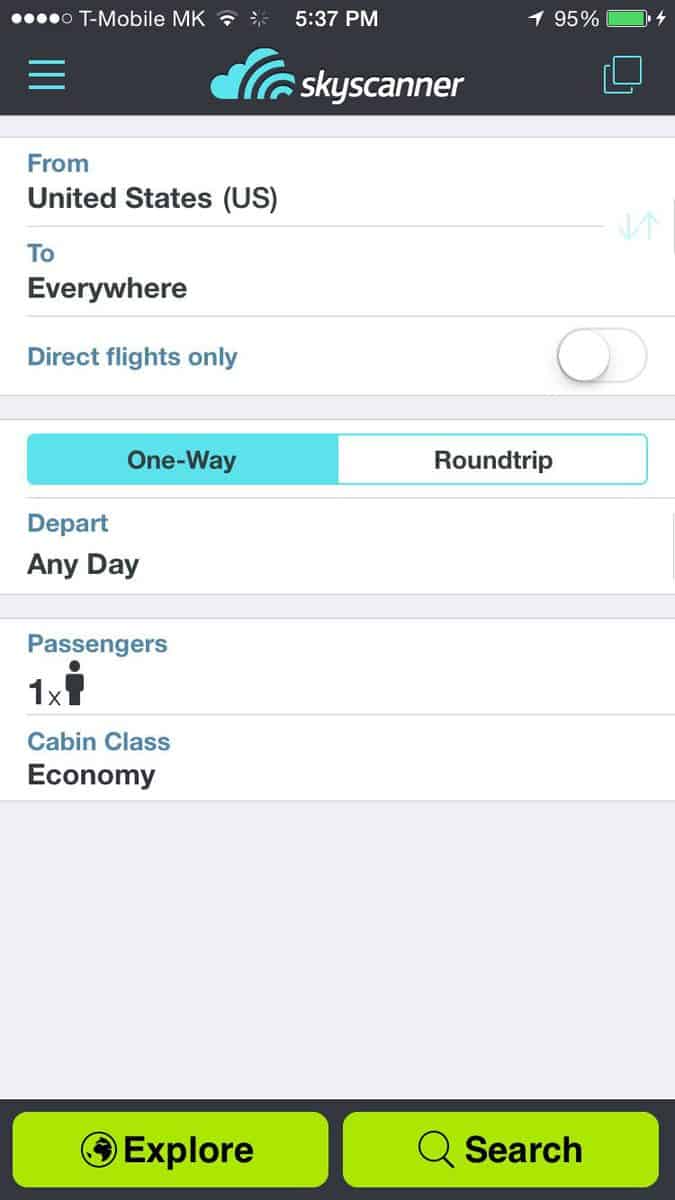Open the hamburger menu
675x1200 pixels.
pyautogui.click(x=46, y=76)
